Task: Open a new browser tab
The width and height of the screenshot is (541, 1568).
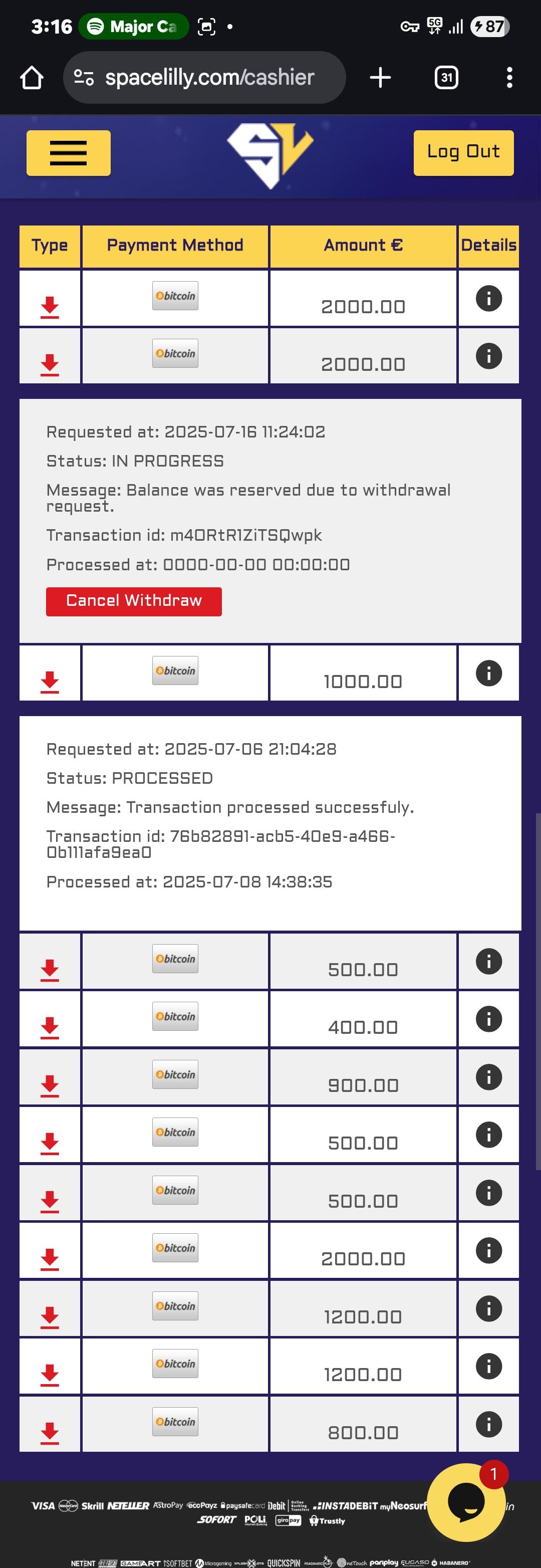Action: click(380, 78)
